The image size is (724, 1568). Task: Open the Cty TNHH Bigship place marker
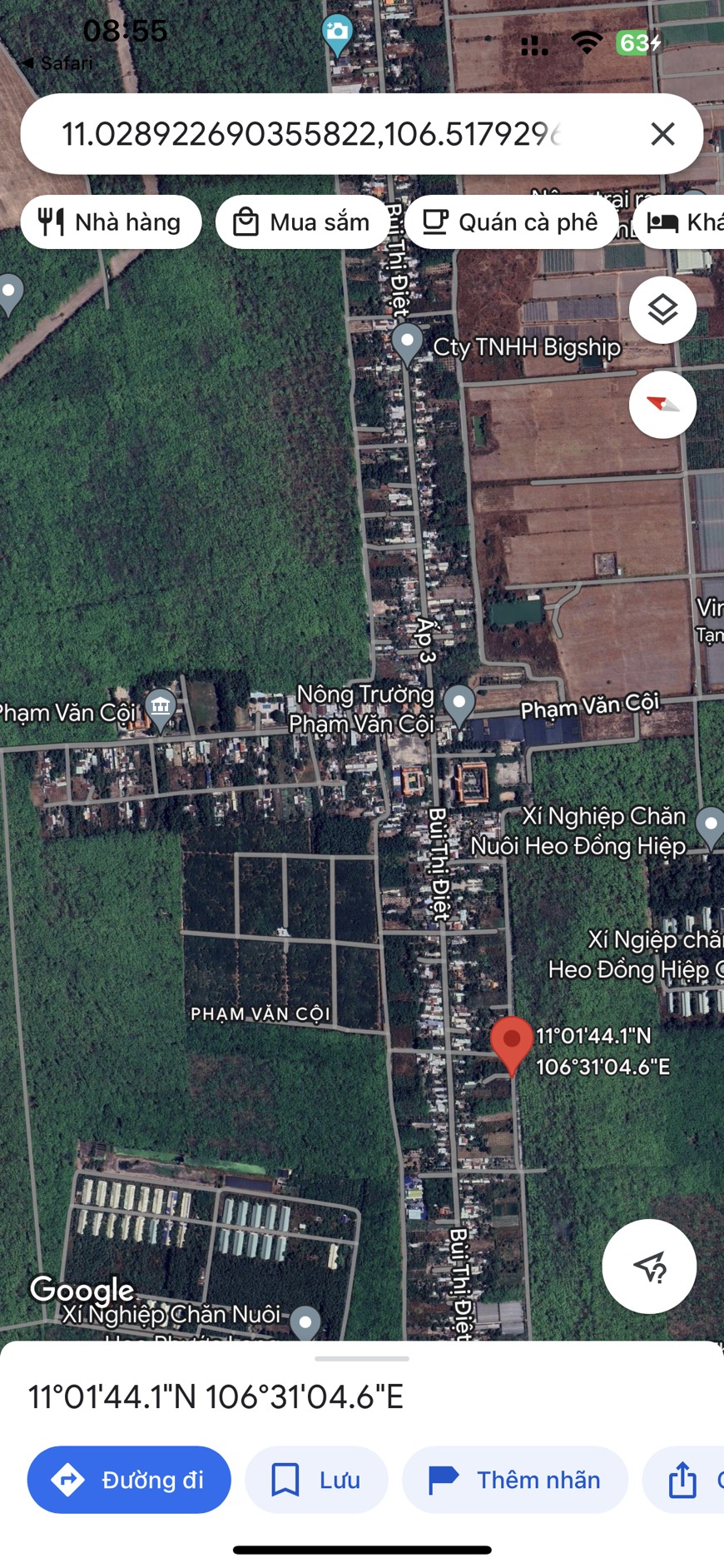pyautogui.click(x=407, y=343)
